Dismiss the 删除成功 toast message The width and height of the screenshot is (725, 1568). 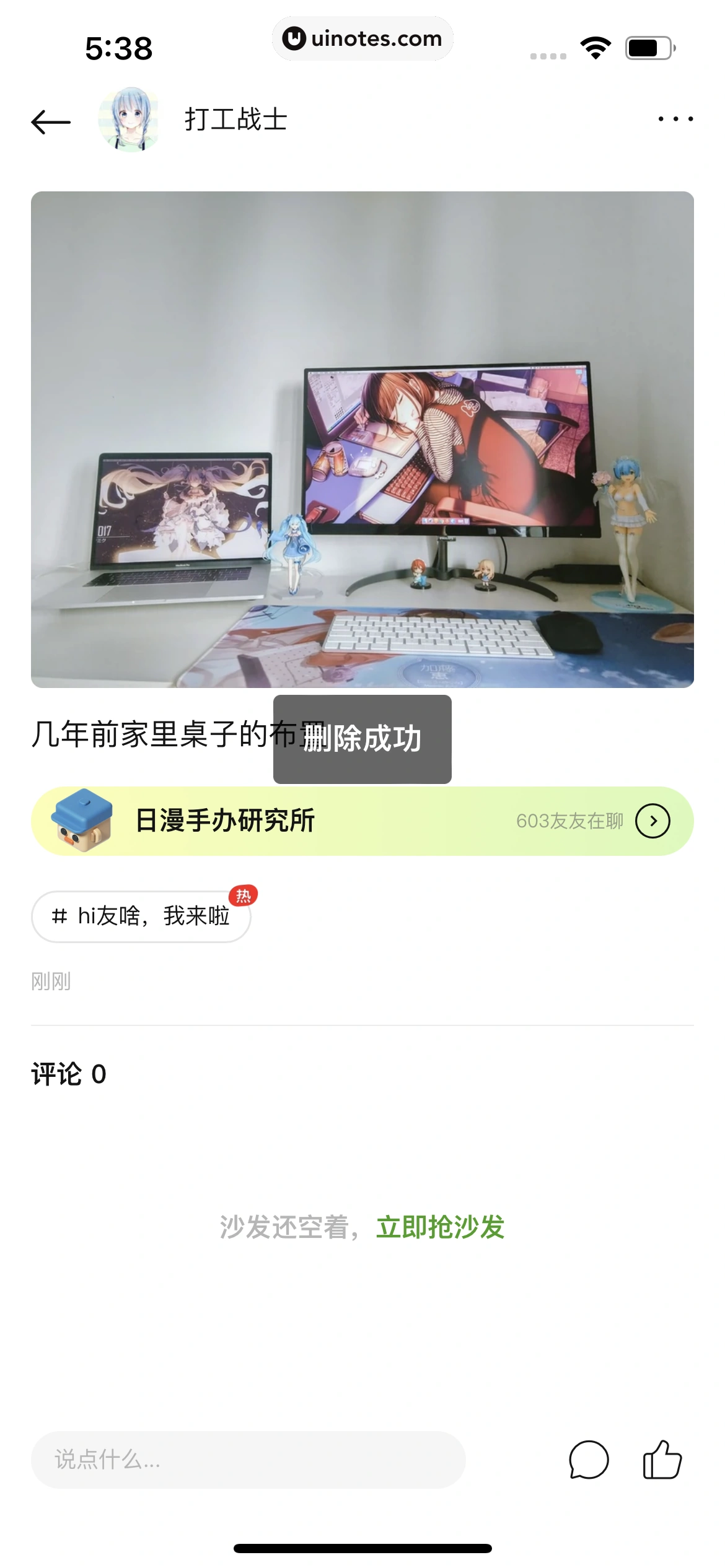pos(362,738)
